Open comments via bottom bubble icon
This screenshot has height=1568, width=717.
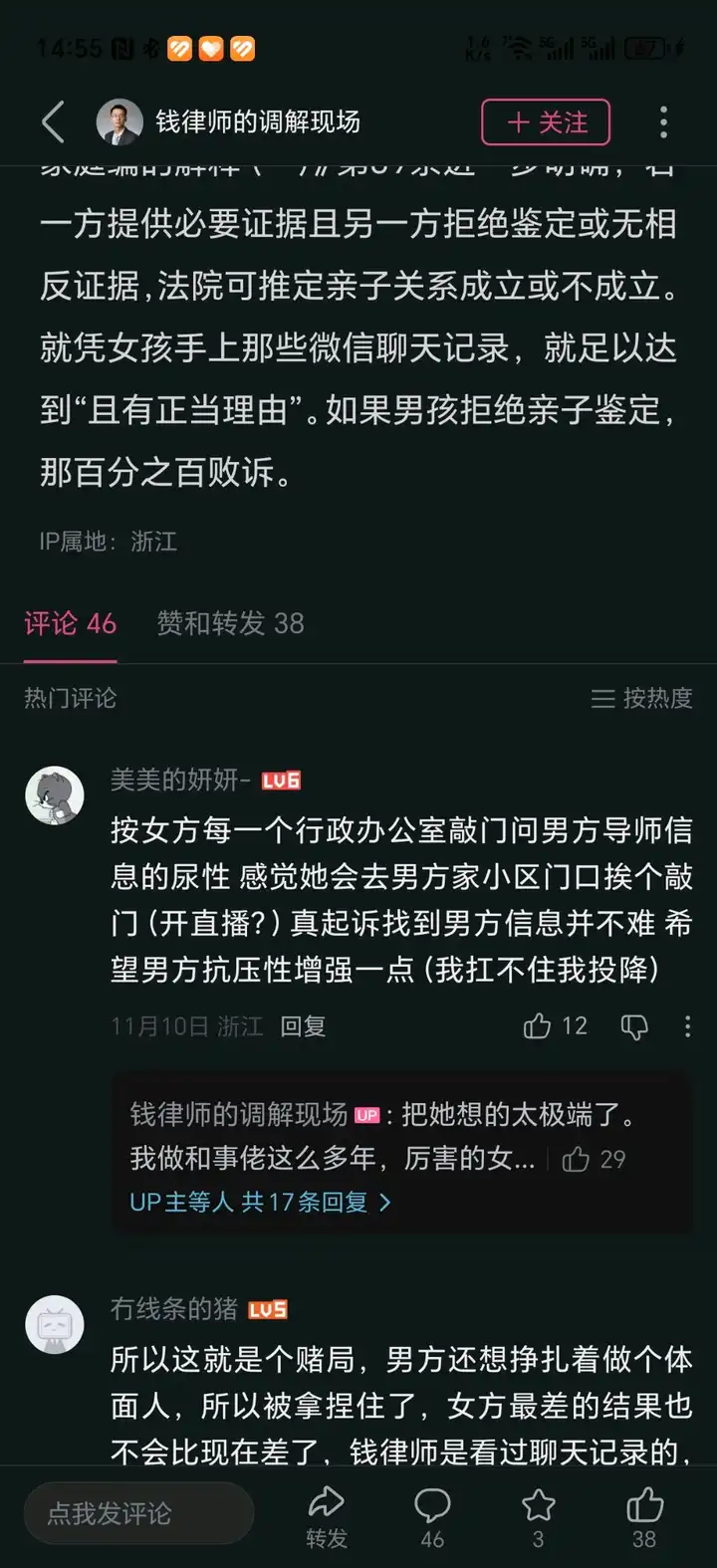432,1515
